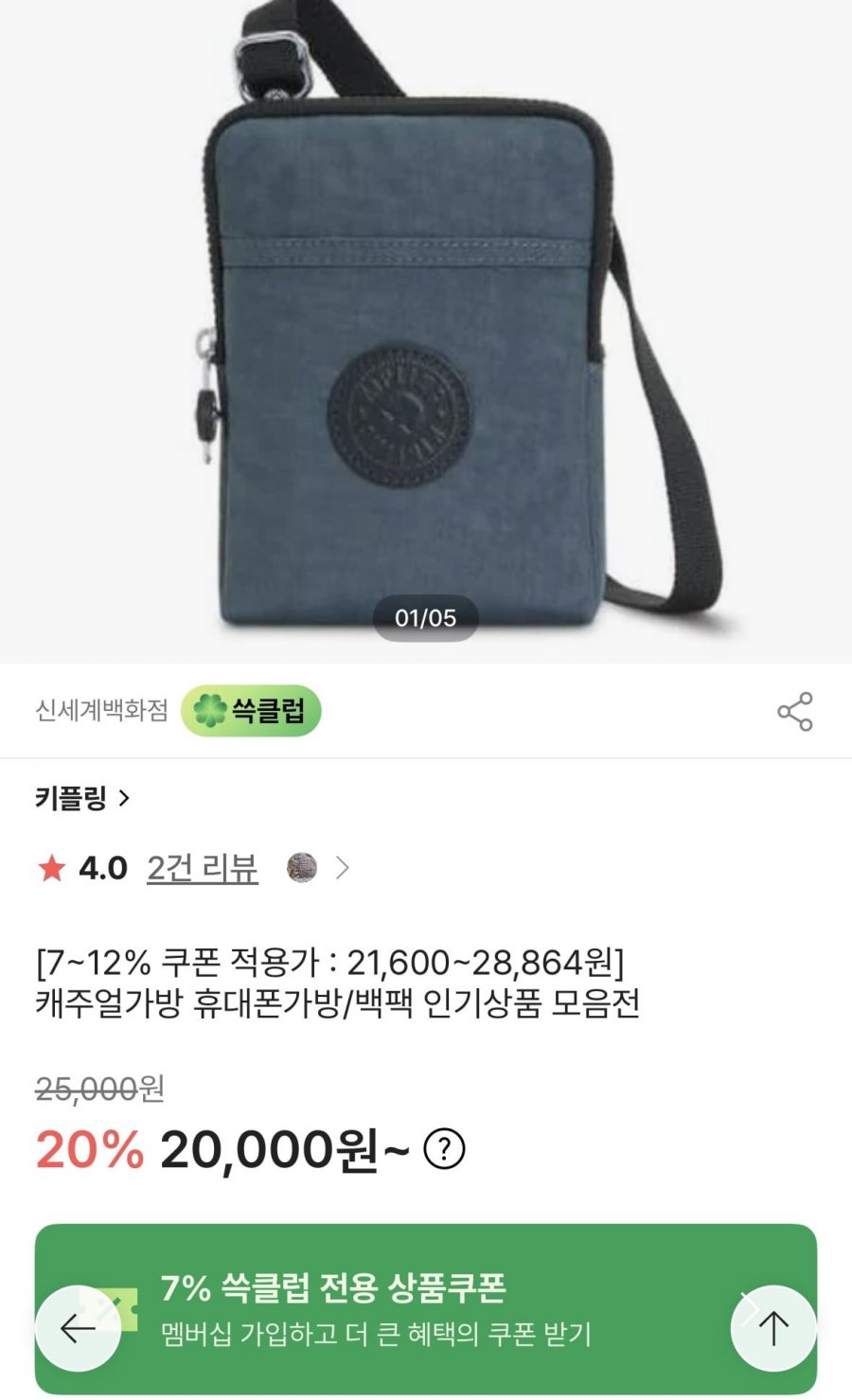Go back with the floating arrow
852x1400 pixels.
coord(78,1328)
